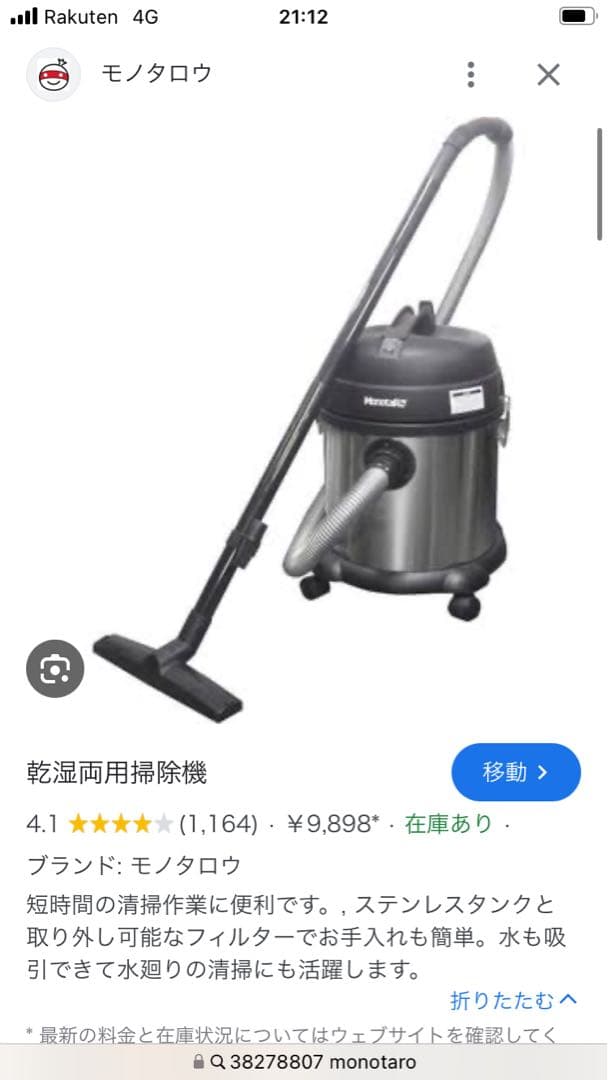Collapse the description with 折りたたむ
The width and height of the screenshot is (608, 1080).
point(514,1000)
